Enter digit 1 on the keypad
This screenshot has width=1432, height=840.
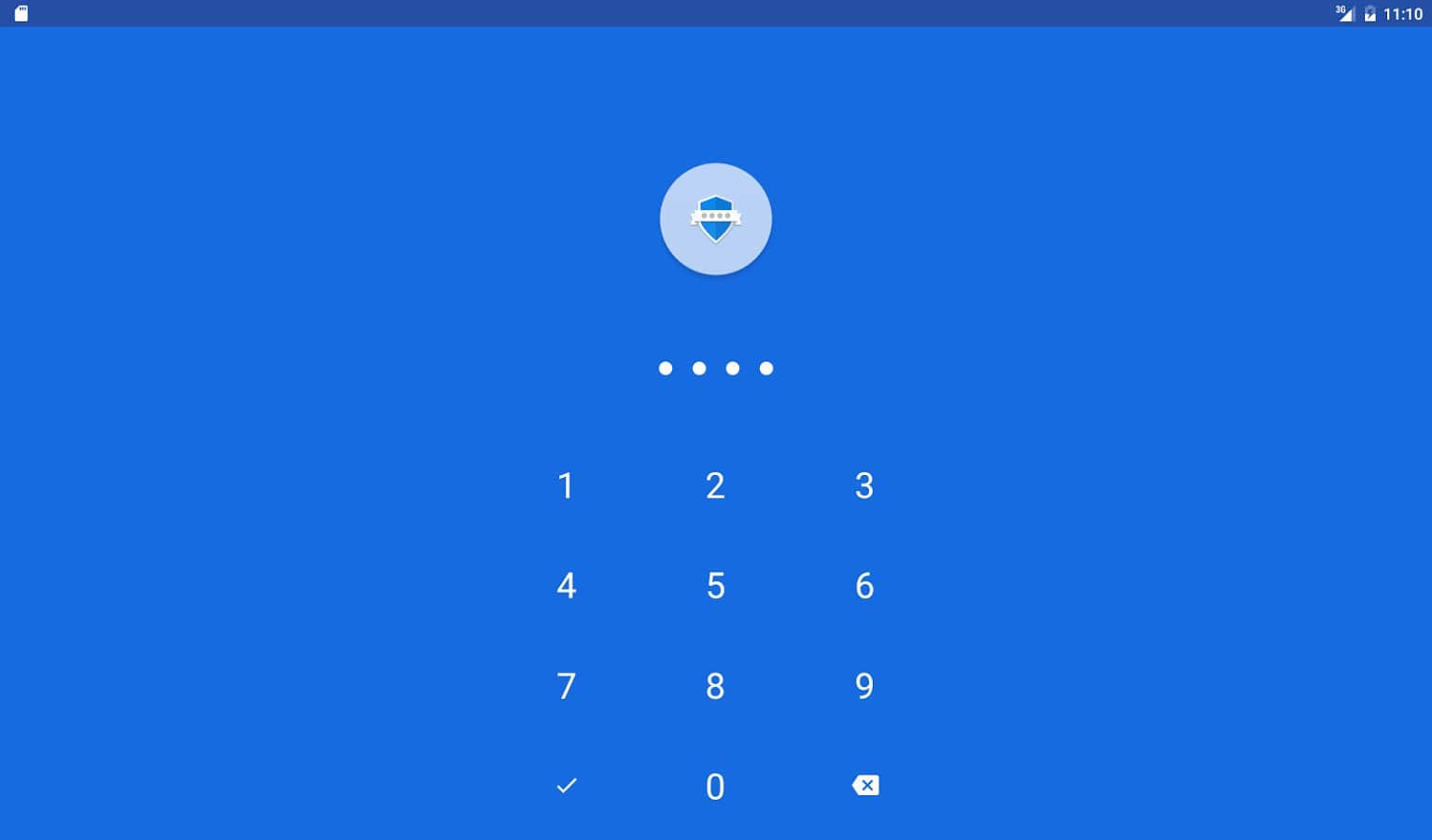566,485
